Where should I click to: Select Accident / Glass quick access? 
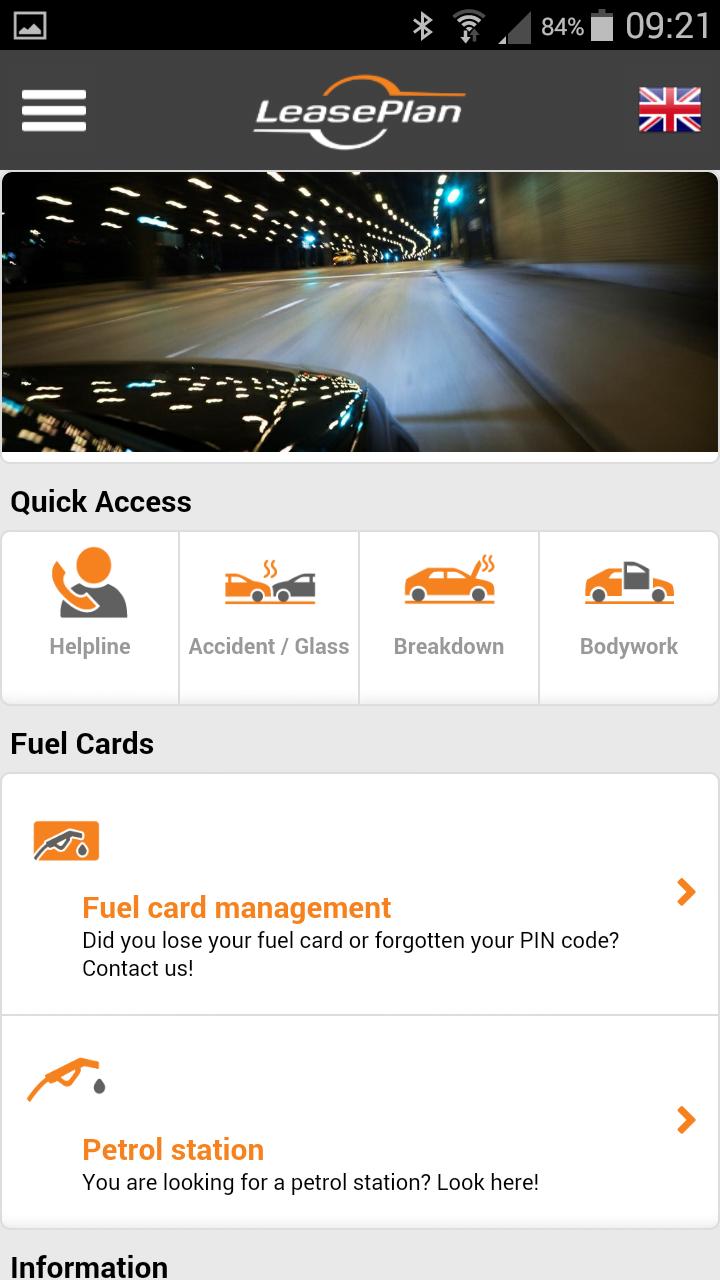[269, 617]
